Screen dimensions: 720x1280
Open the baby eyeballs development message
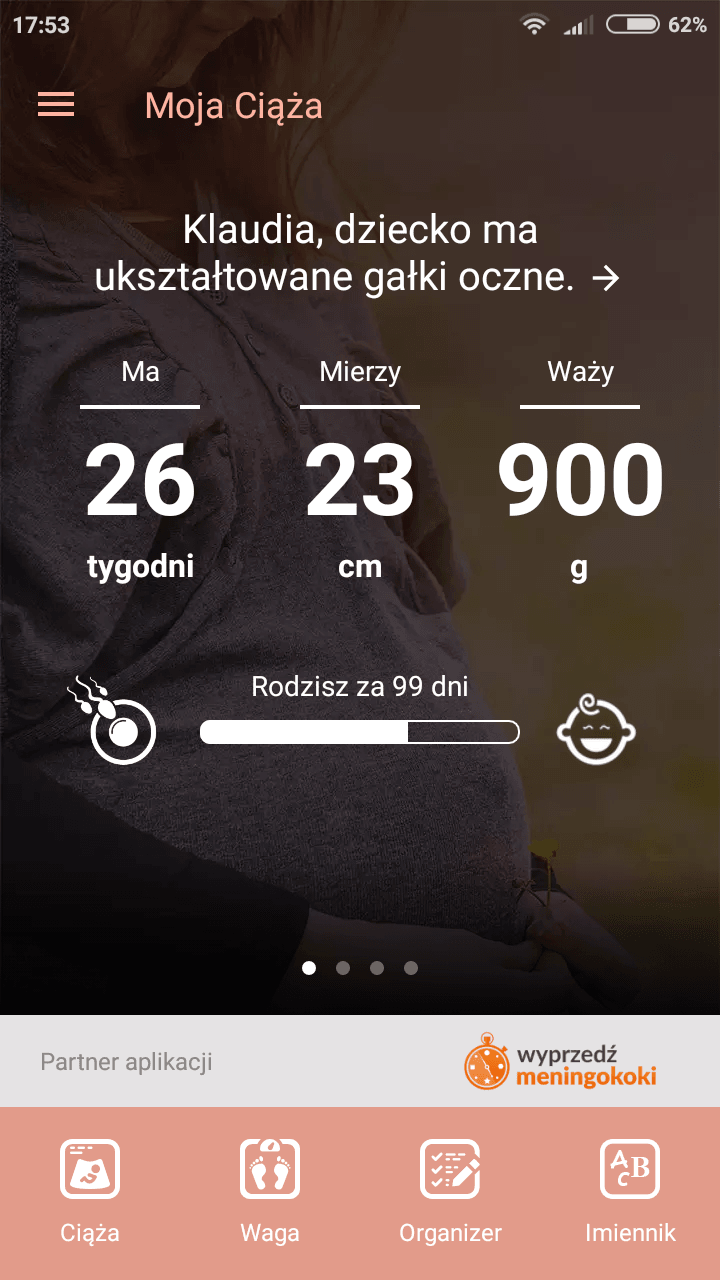tap(358, 255)
